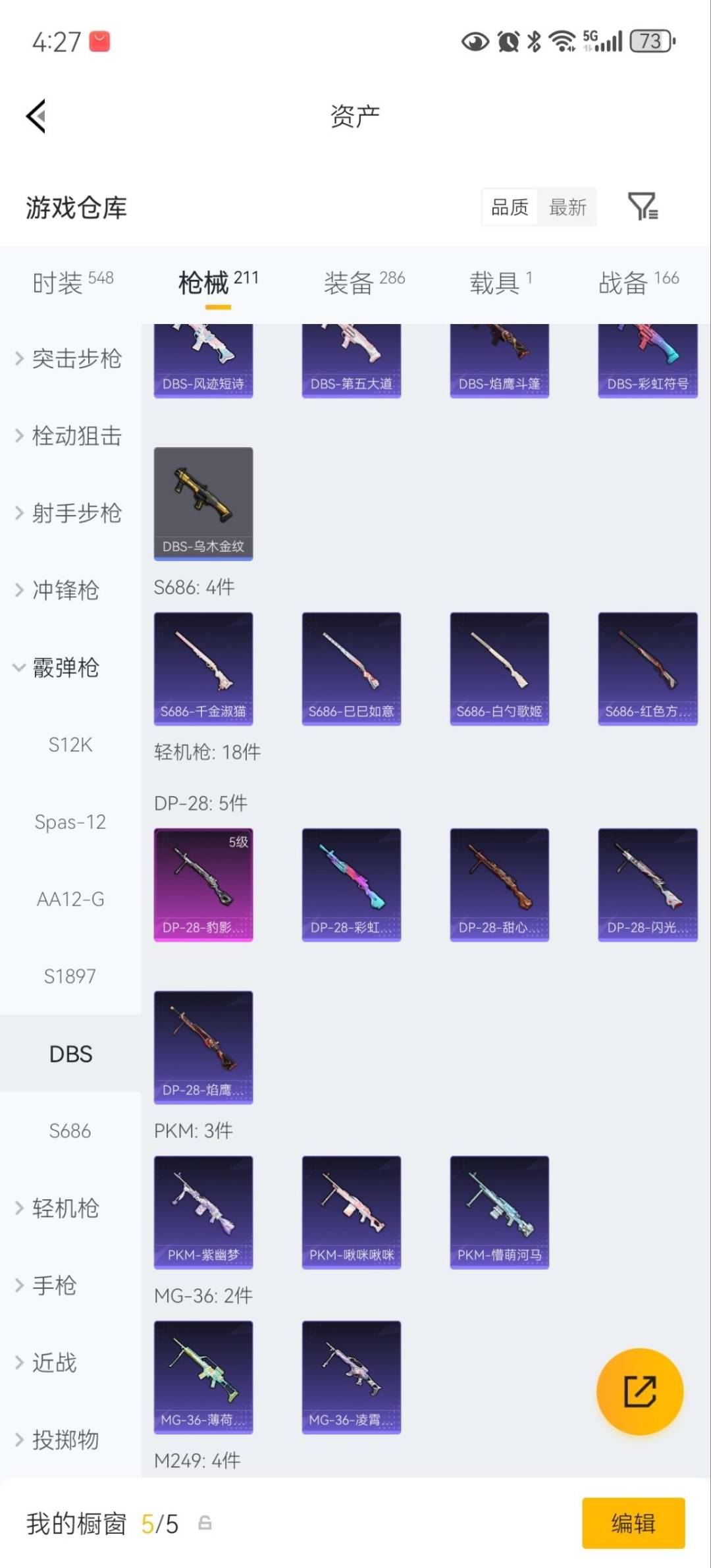Select the 最新 sorting option
Image resolution: width=711 pixels, height=1568 pixels.
567,207
